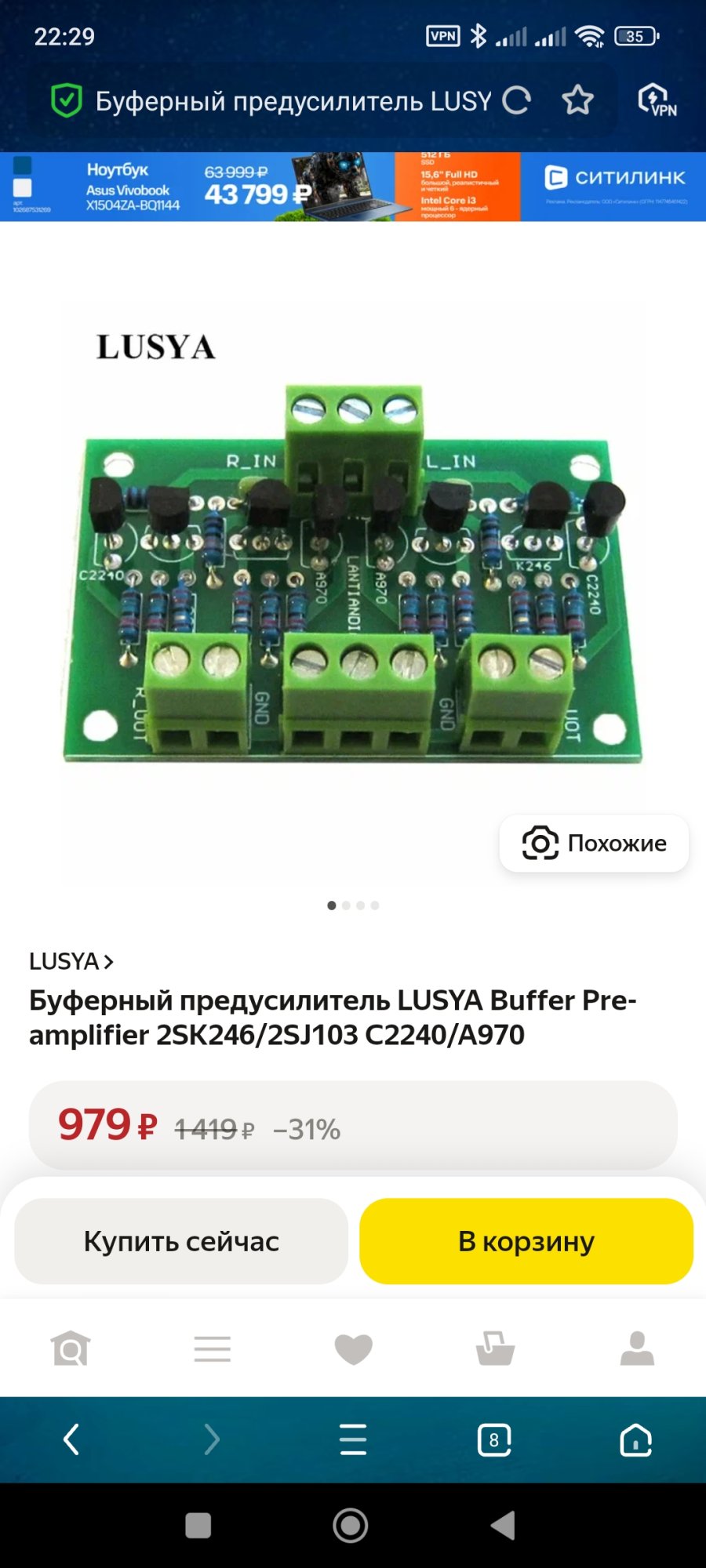This screenshot has height=1568, width=706.
Task: Open the store home search tab
Action: point(71,1349)
